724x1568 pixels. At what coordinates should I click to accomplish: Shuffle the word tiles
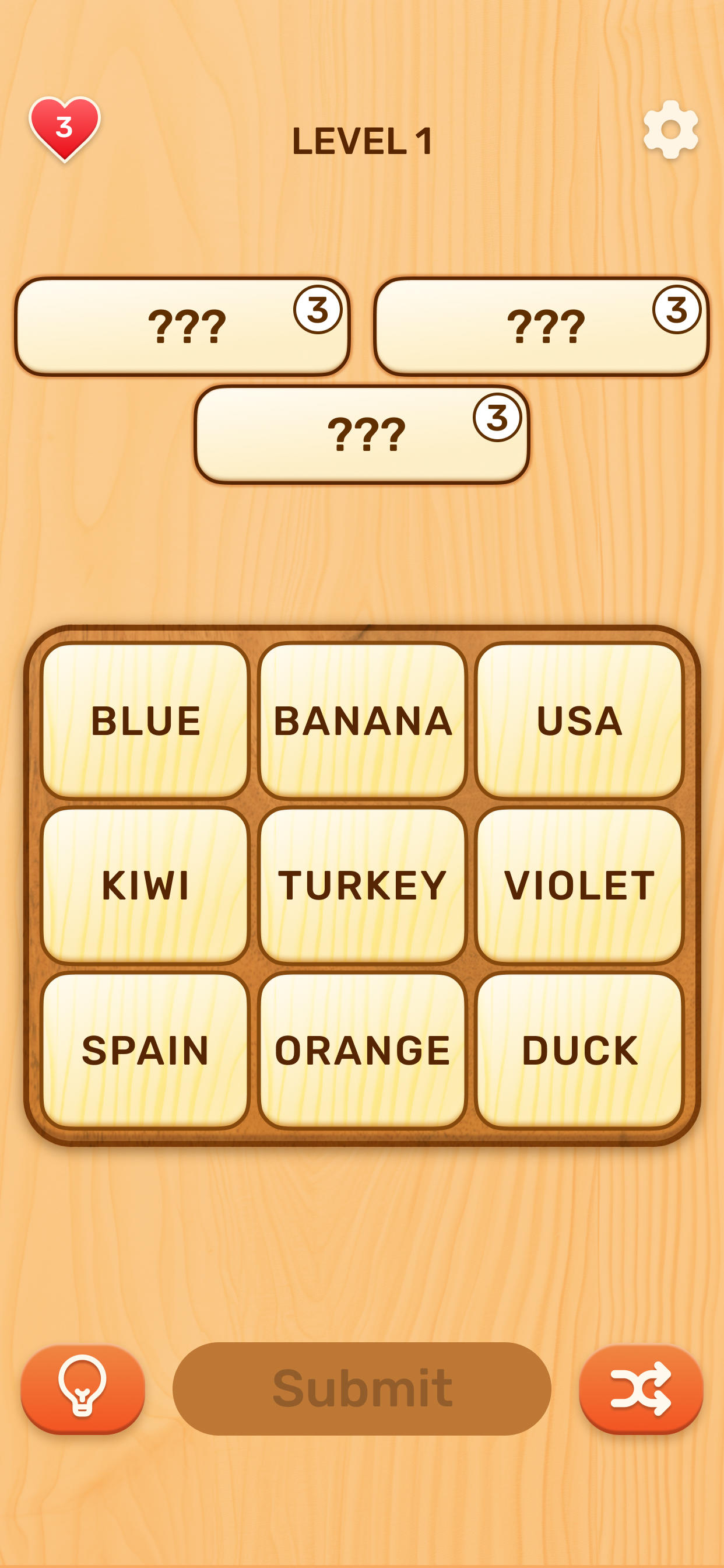pos(641,1388)
